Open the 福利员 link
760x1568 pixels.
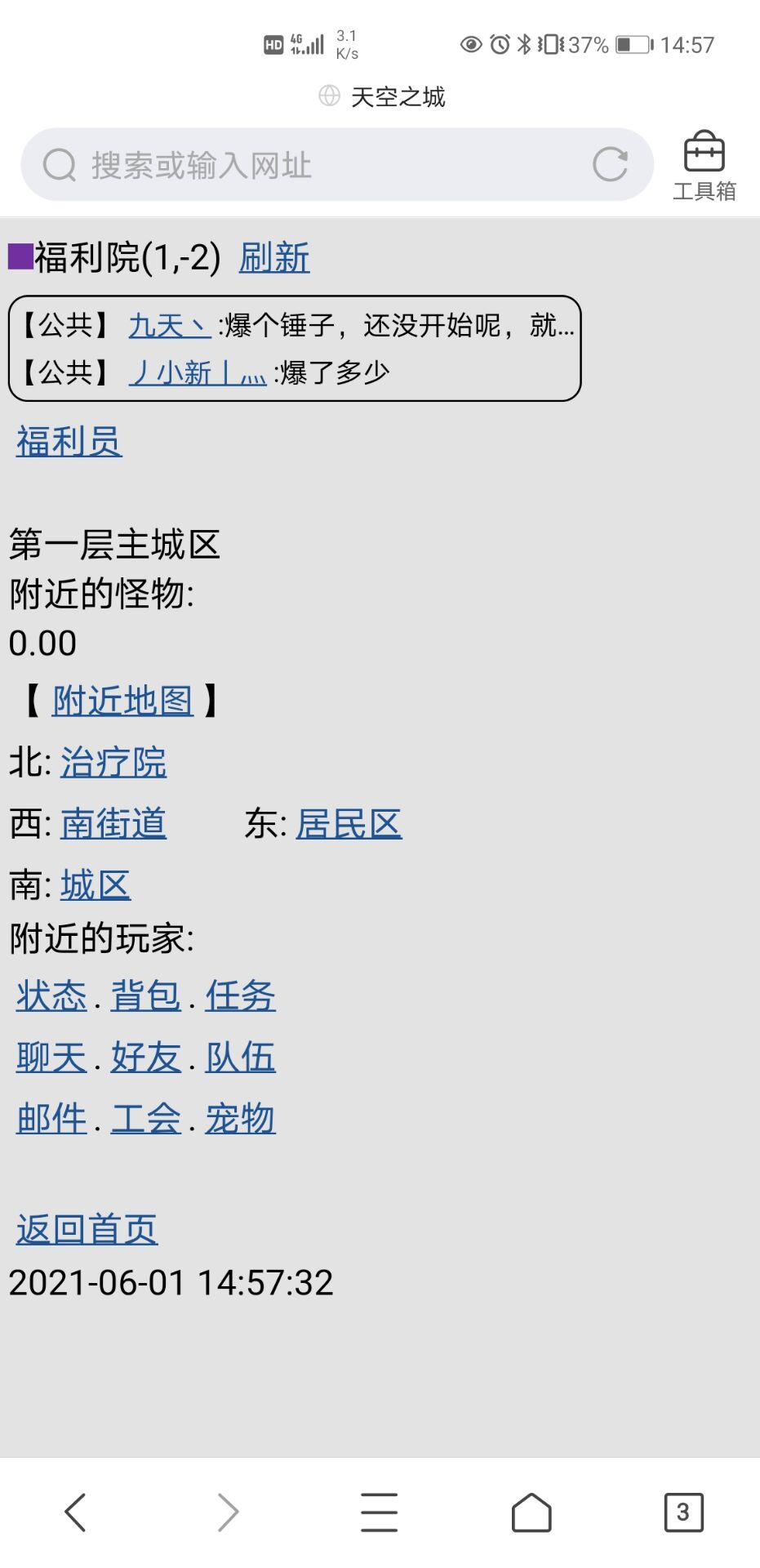pos(68,441)
